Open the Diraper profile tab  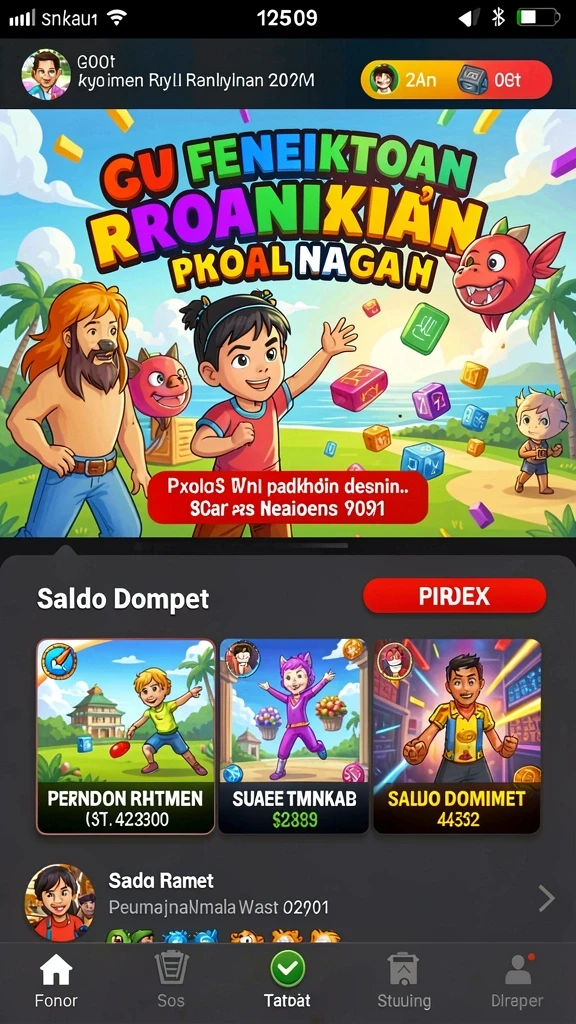(x=517, y=979)
